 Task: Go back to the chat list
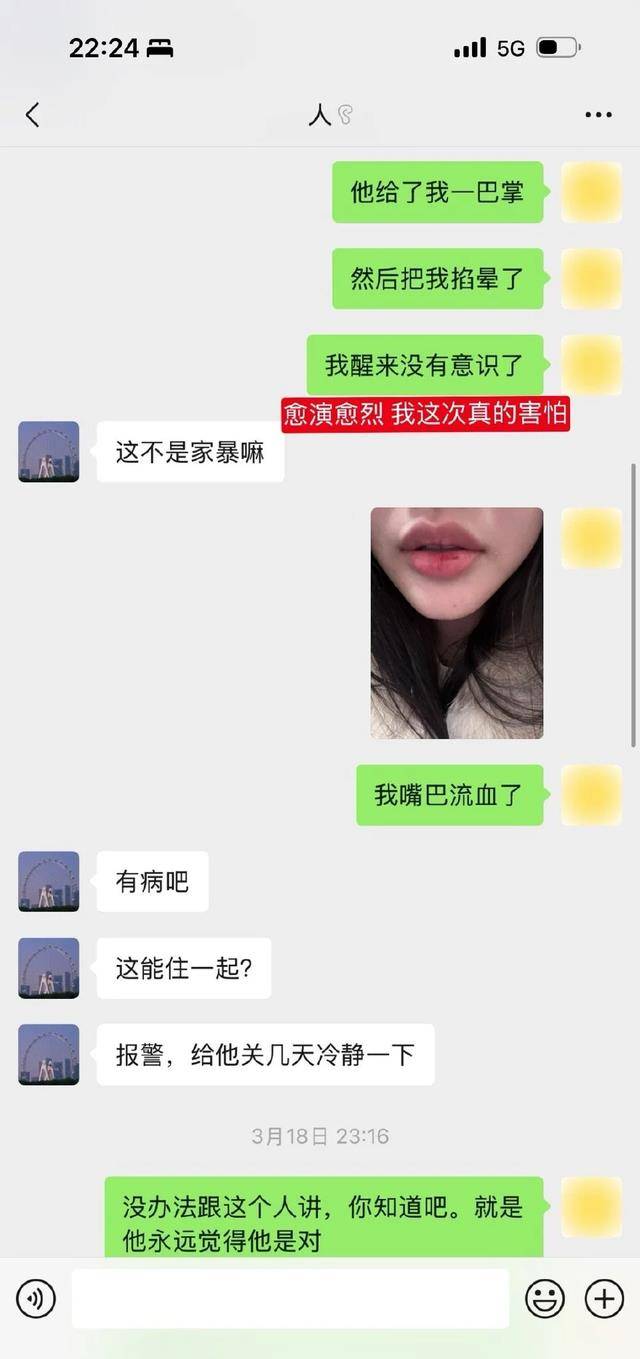click(x=32, y=115)
